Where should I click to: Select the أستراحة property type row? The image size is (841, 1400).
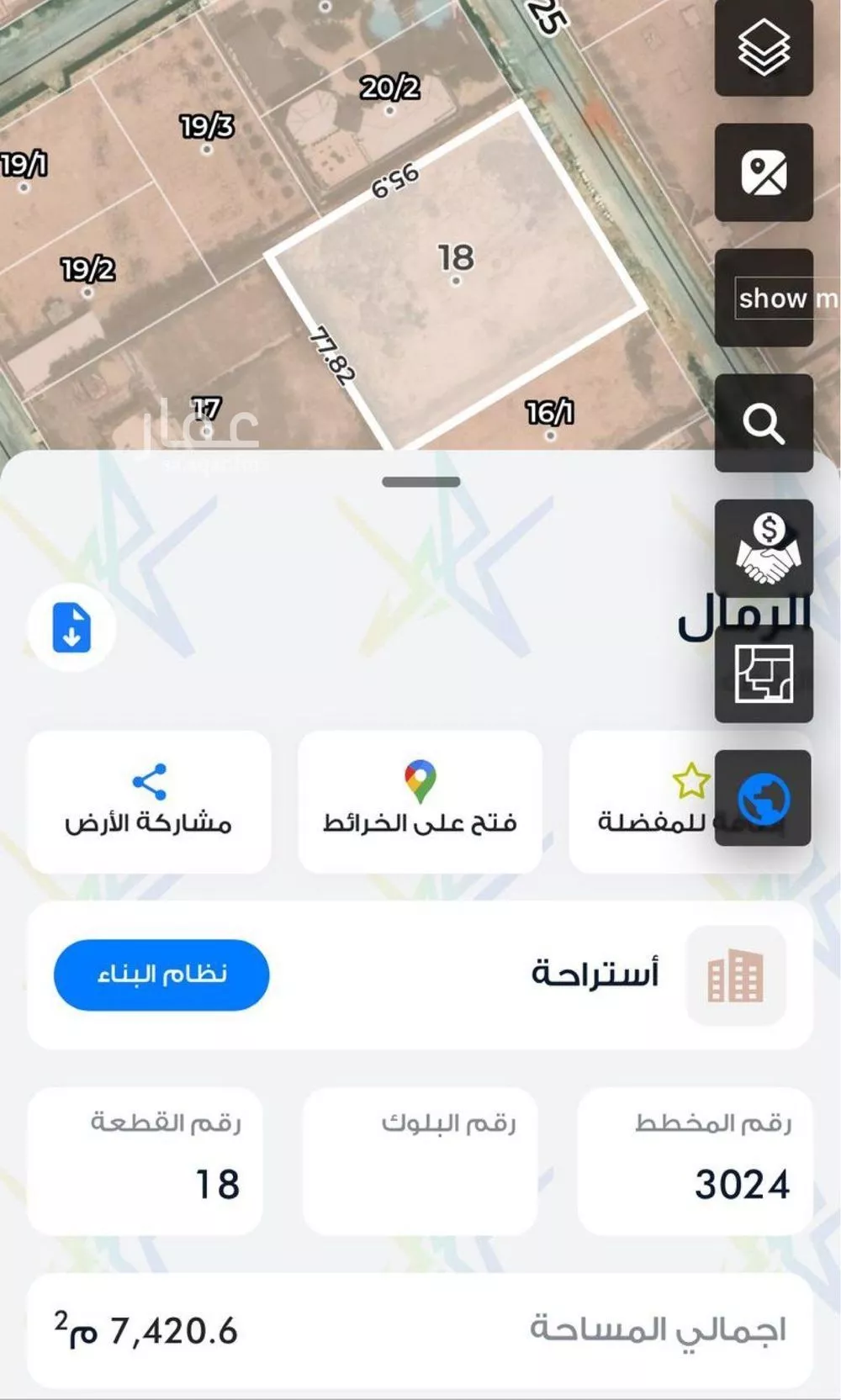coord(420,975)
